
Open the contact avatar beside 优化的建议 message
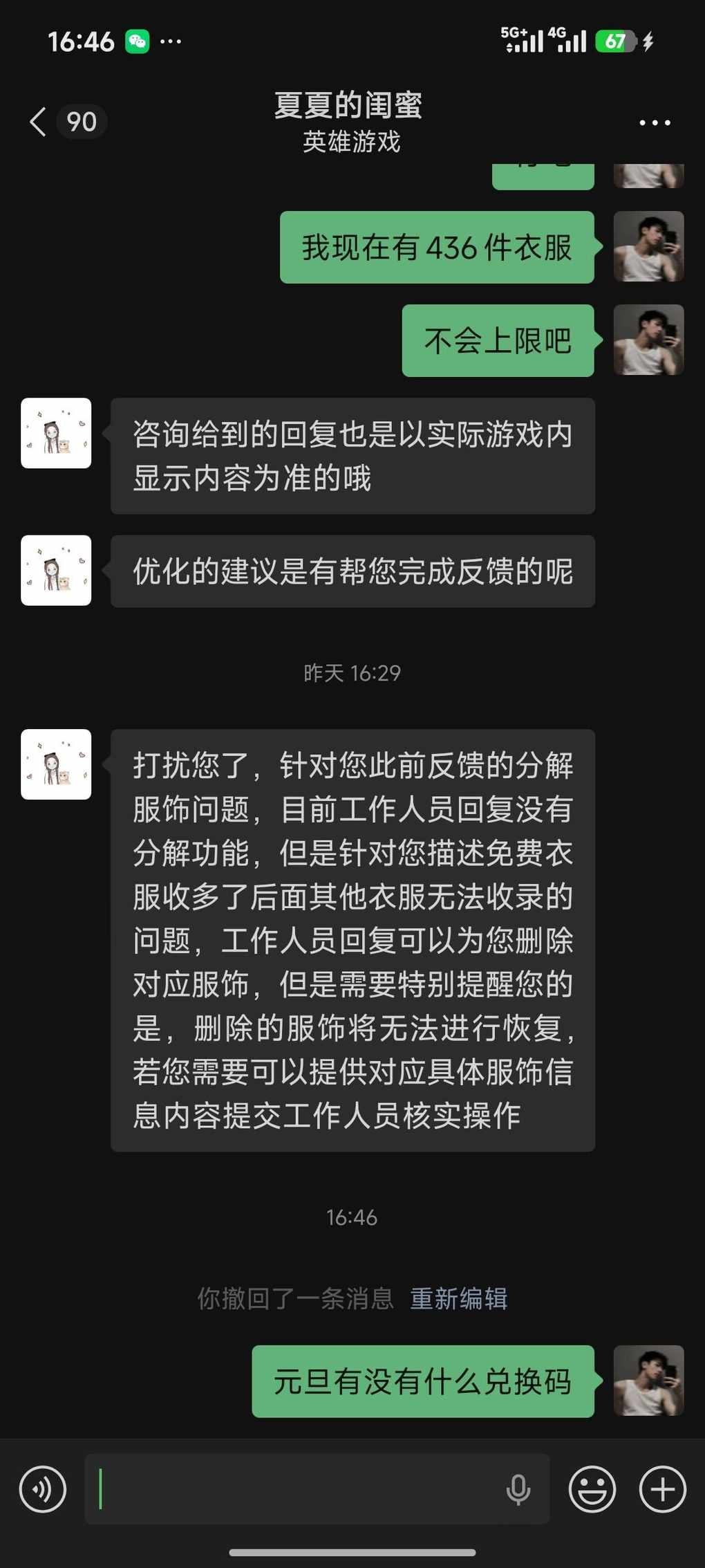(x=56, y=571)
